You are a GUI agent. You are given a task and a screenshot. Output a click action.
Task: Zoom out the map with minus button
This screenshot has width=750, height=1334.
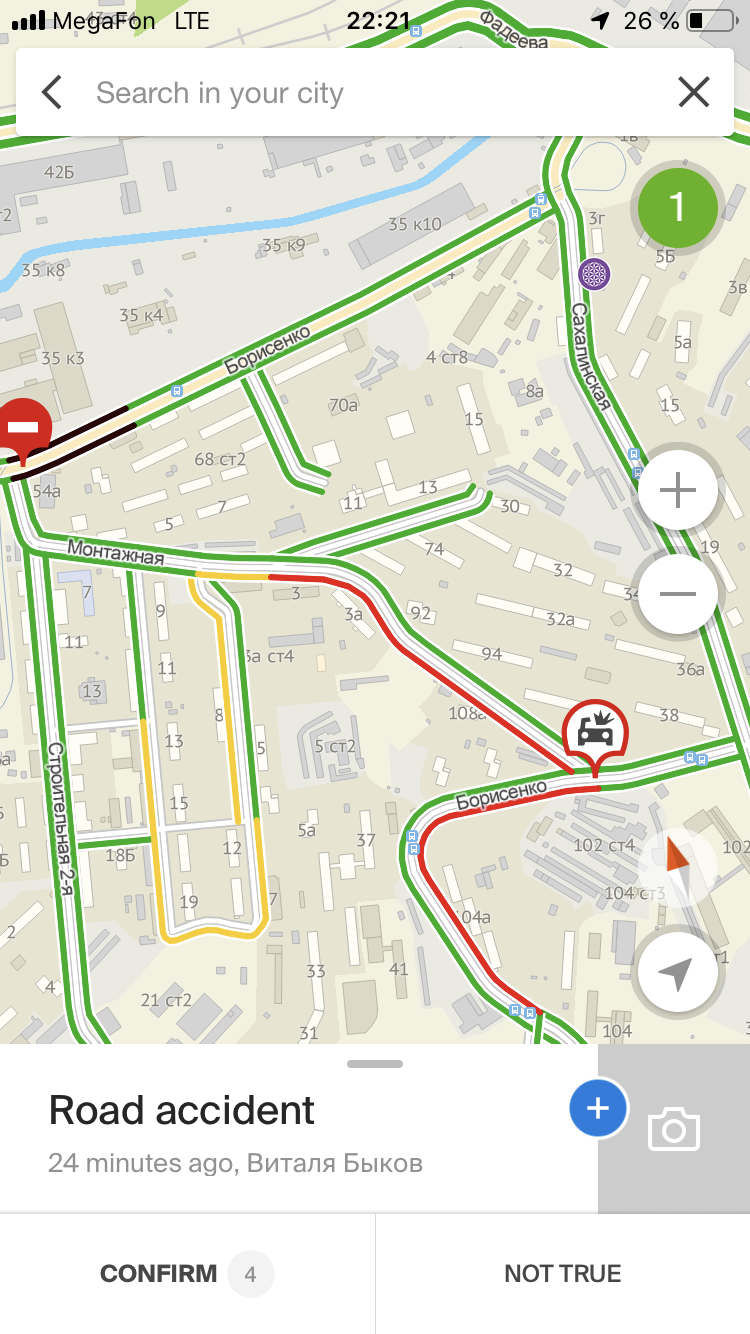678,593
